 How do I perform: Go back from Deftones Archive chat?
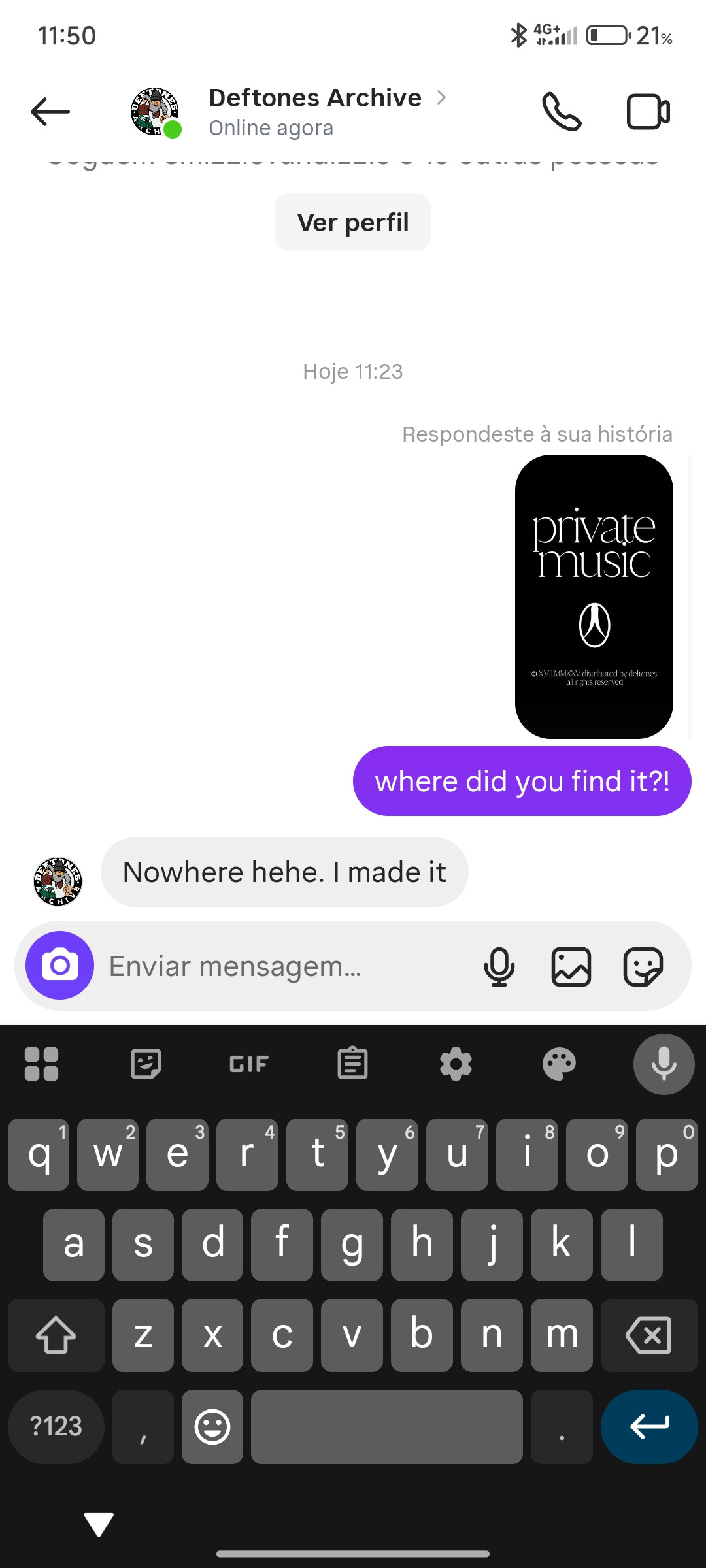[x=50, y=112]
